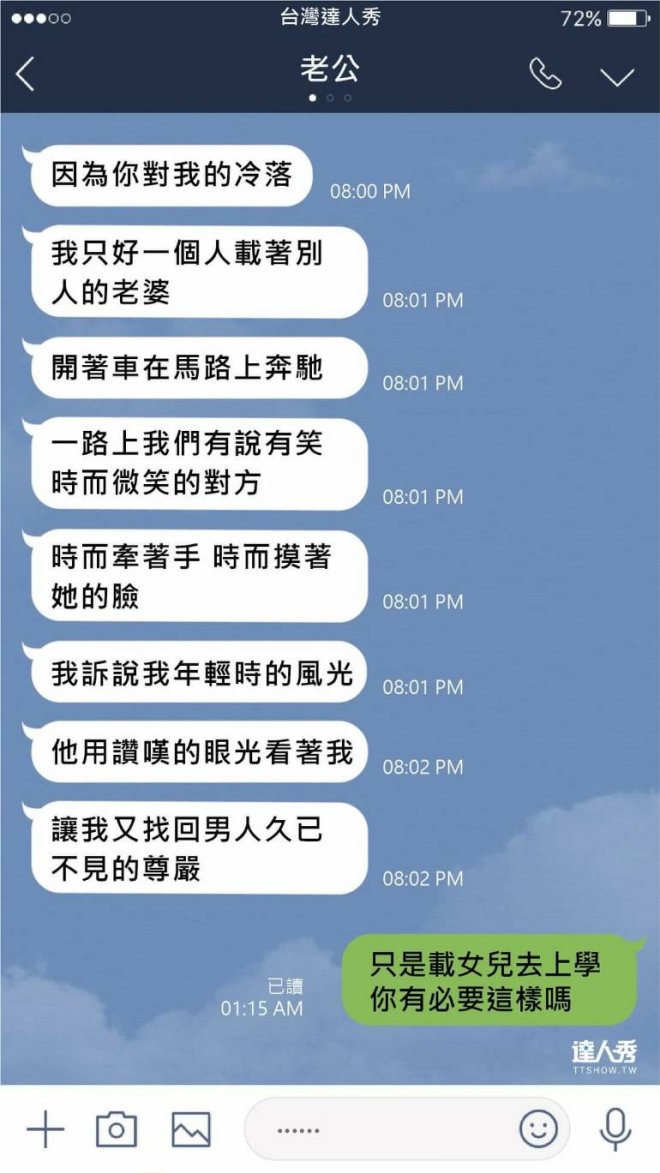Viewport: 660px width, 1173px height.
Task: Open the camera to take a photo
Action: (x=116, y=1130)
